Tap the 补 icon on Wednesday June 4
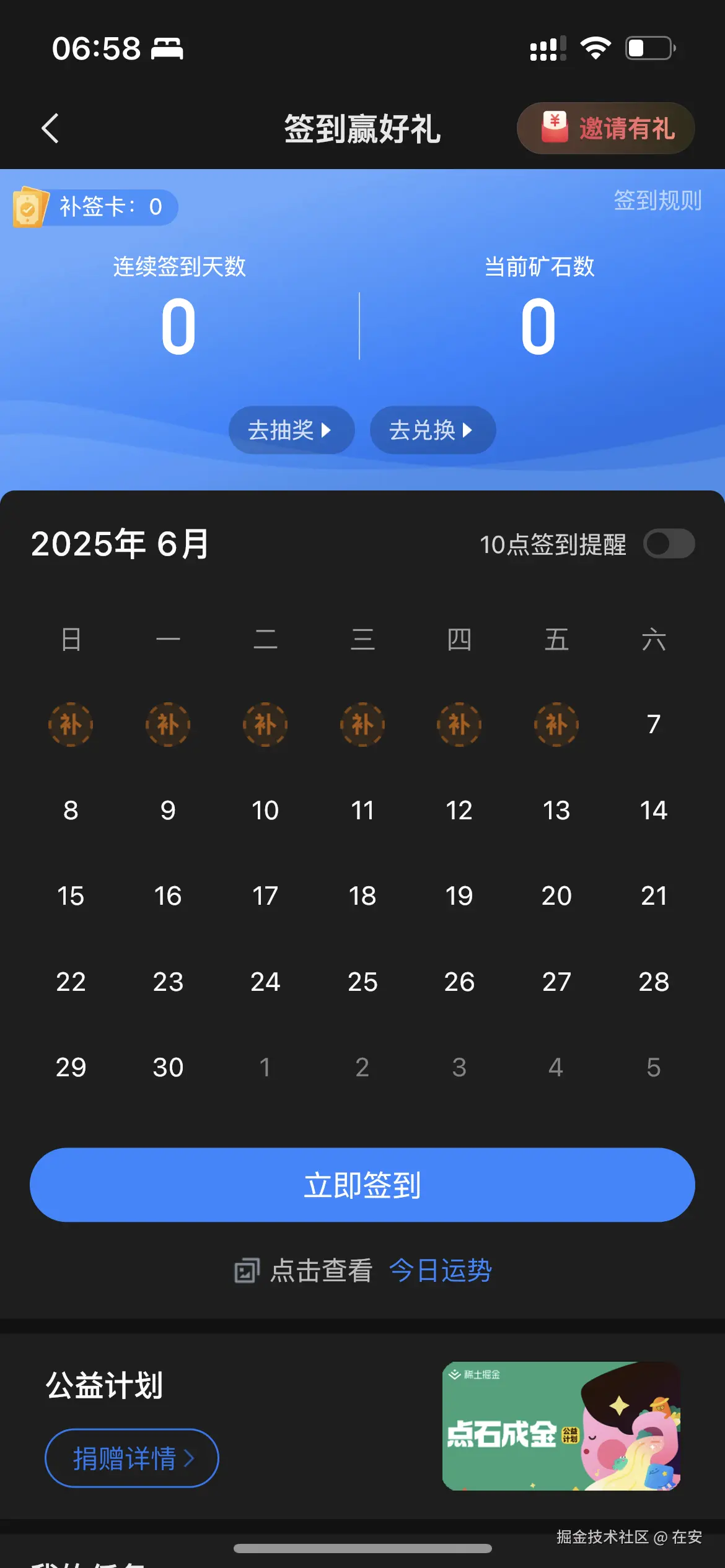Image resolution: width=725 pixels, height=1568 pixels. point(362,725)
